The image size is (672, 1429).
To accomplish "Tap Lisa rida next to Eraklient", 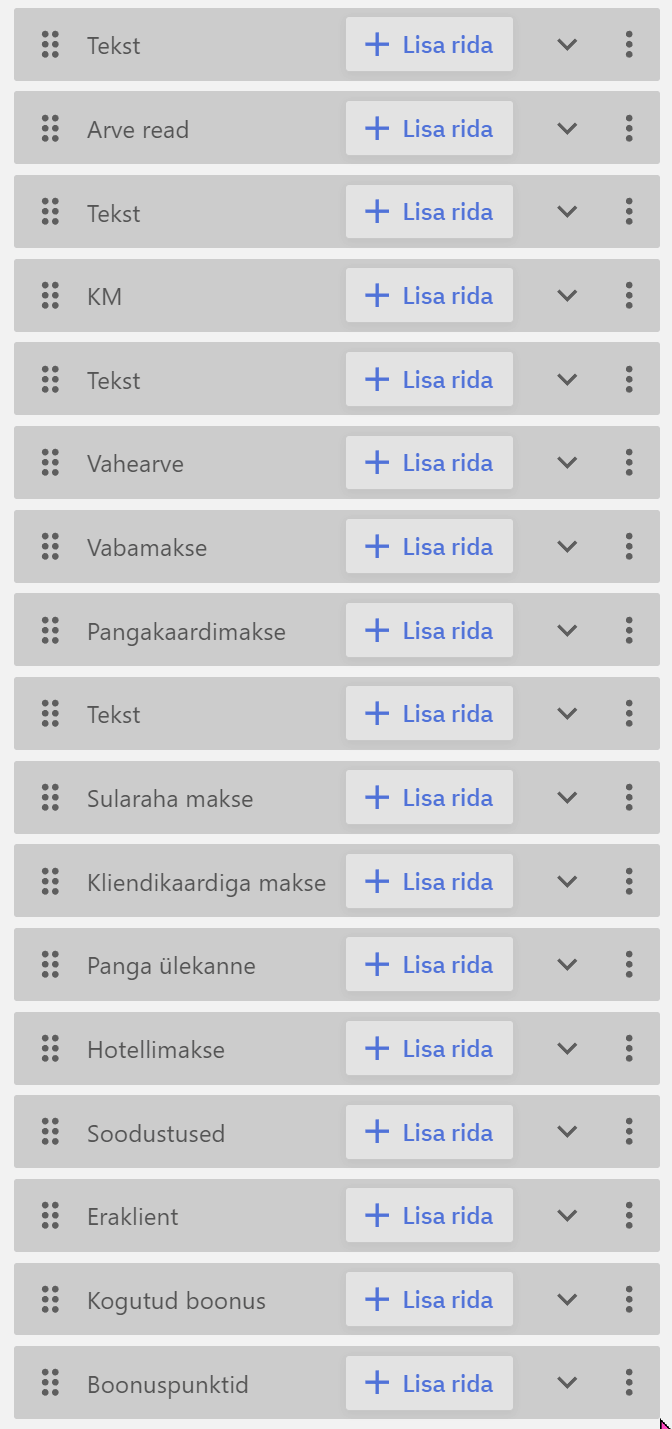I will (429, 1216).
